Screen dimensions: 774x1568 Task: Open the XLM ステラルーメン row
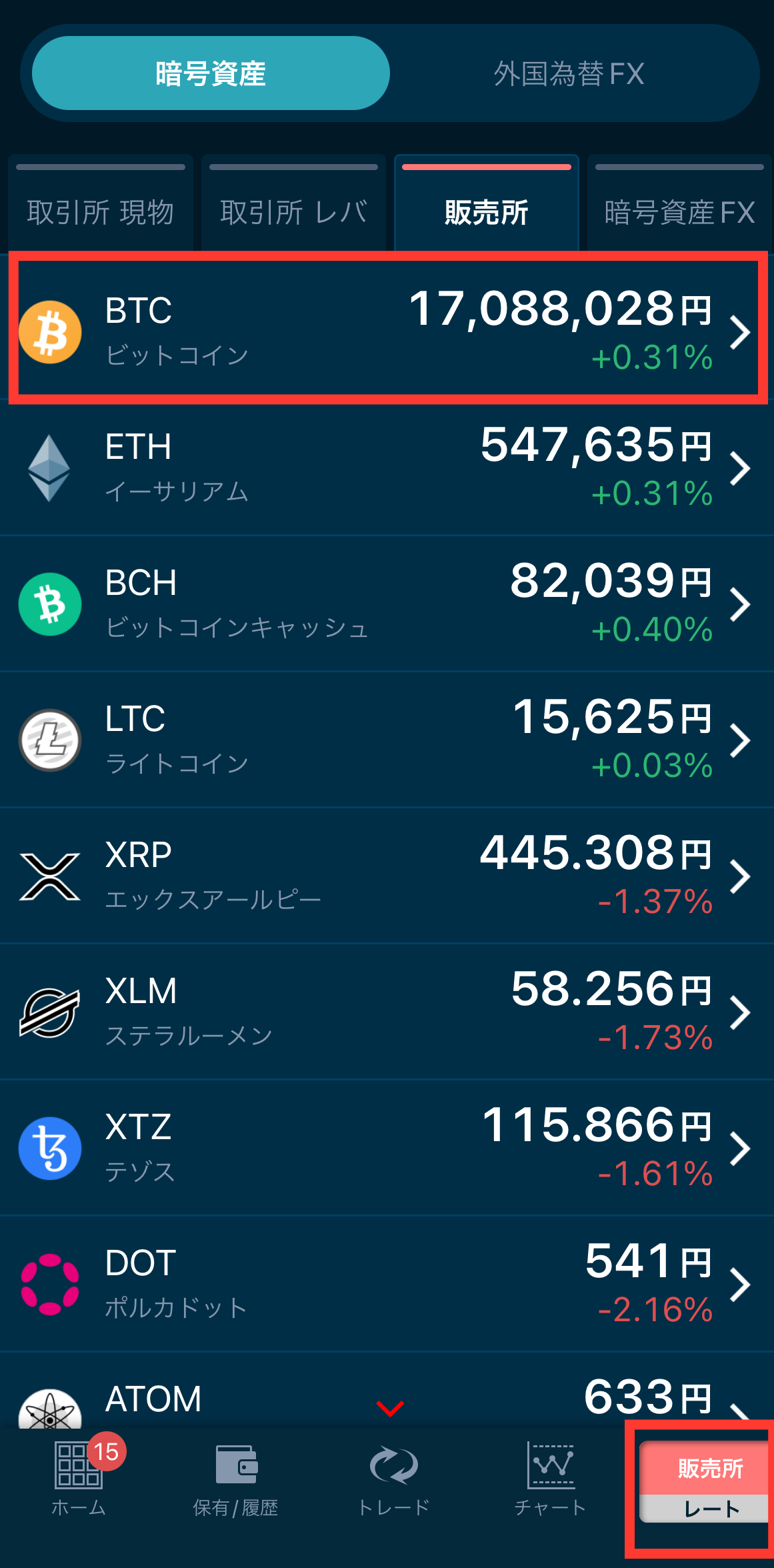tap(387, 1012)
